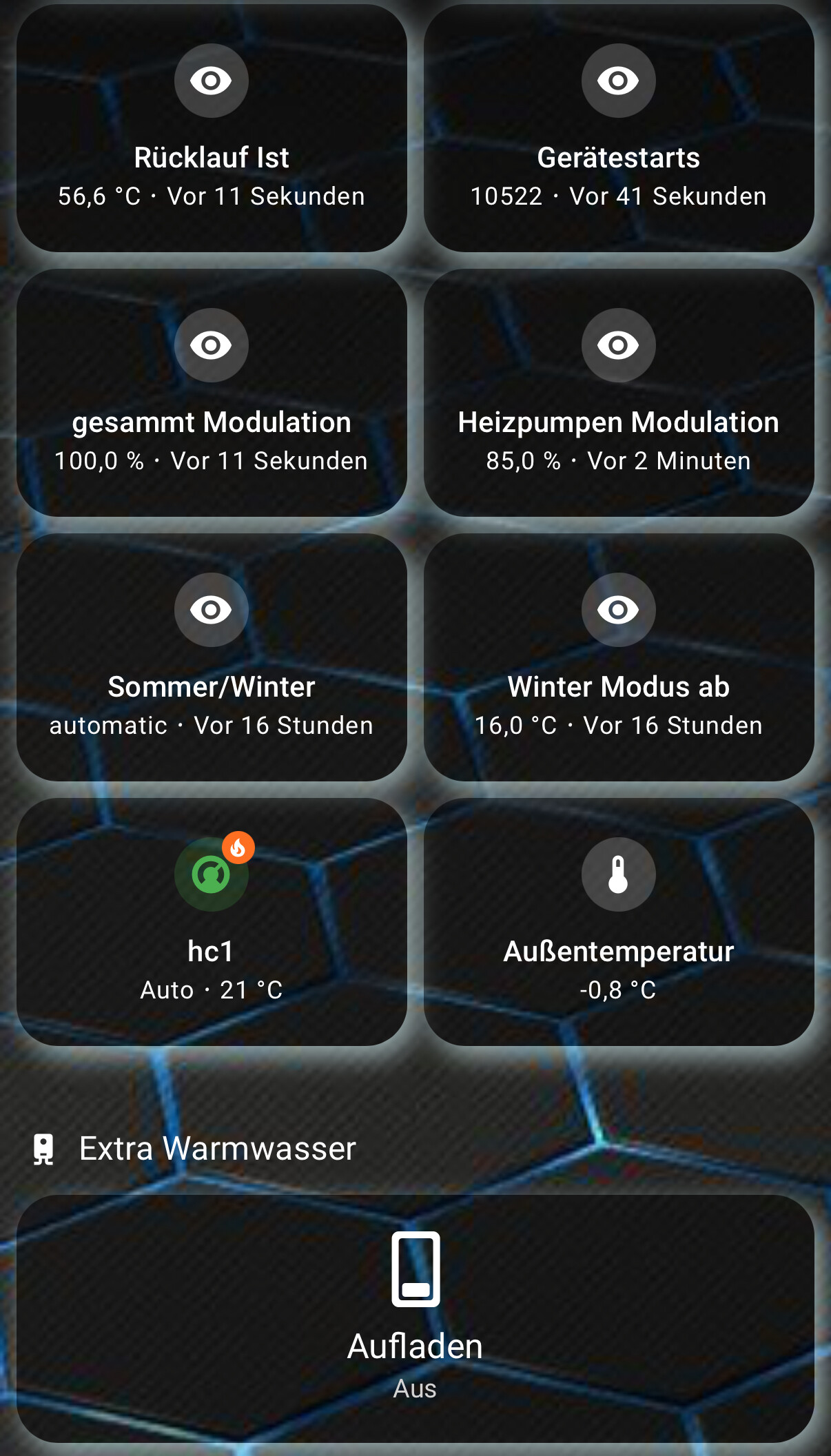Open the hc1 thermostat tile

click(x=212, y=922)
